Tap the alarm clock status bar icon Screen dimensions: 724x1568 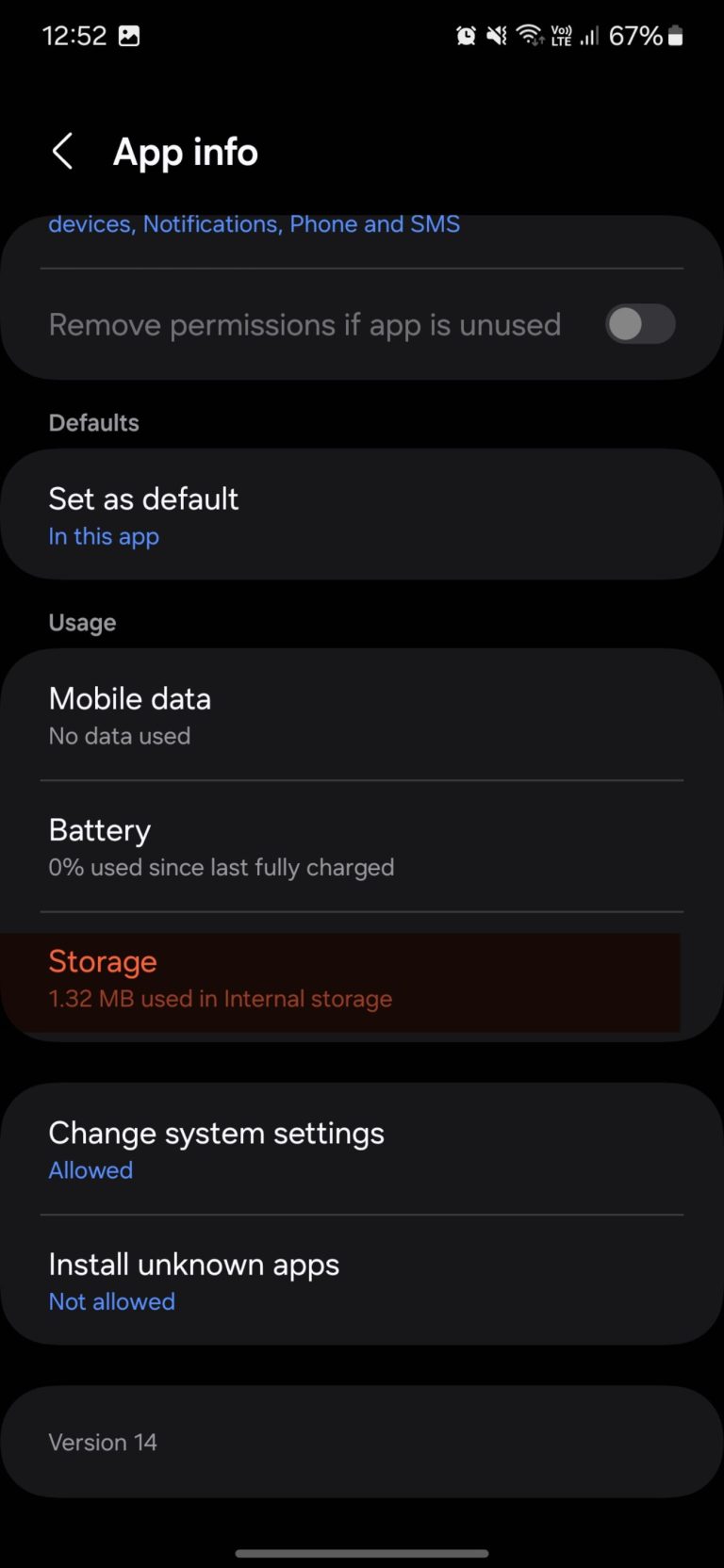point(466,35)
